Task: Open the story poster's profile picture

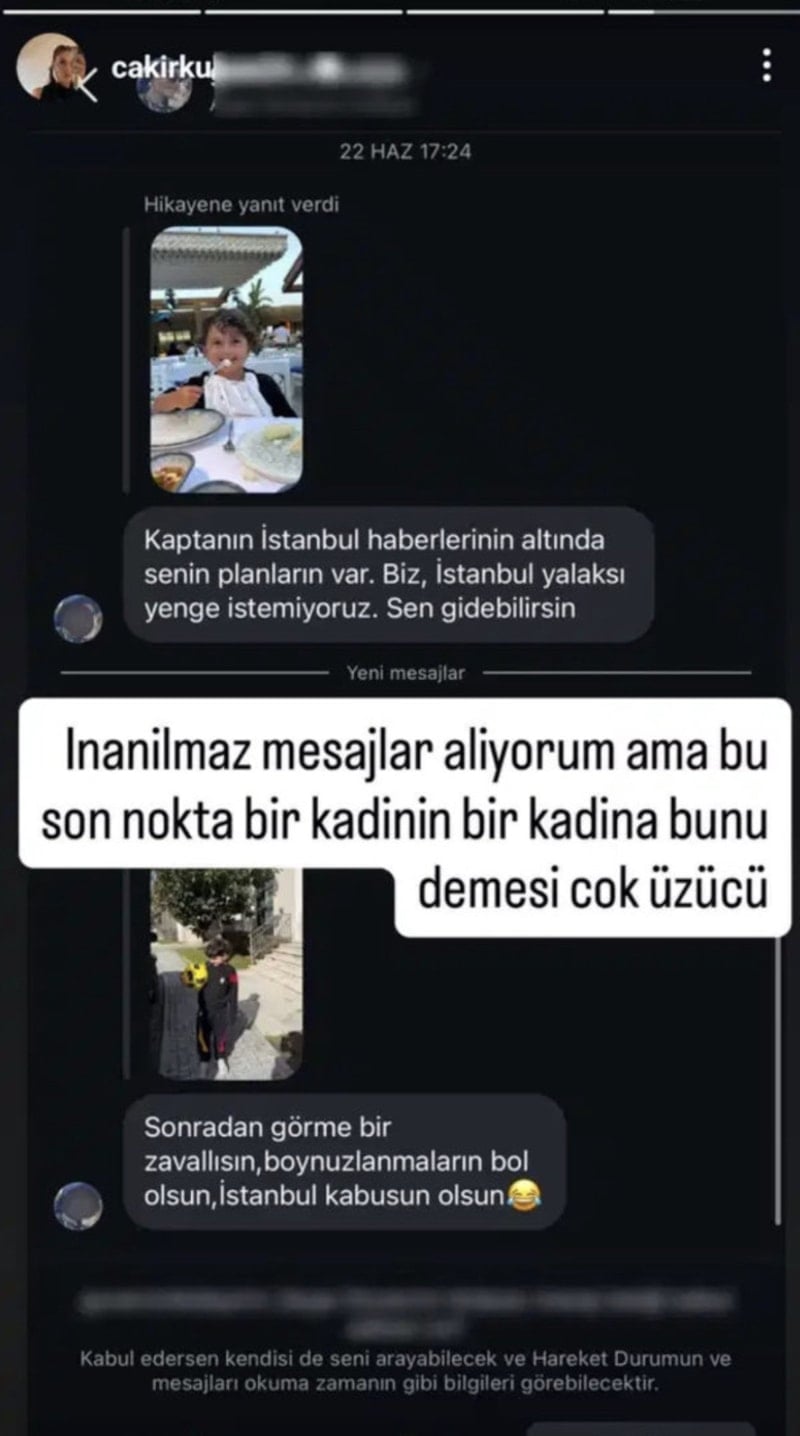Action: click(x=47, y=66)
